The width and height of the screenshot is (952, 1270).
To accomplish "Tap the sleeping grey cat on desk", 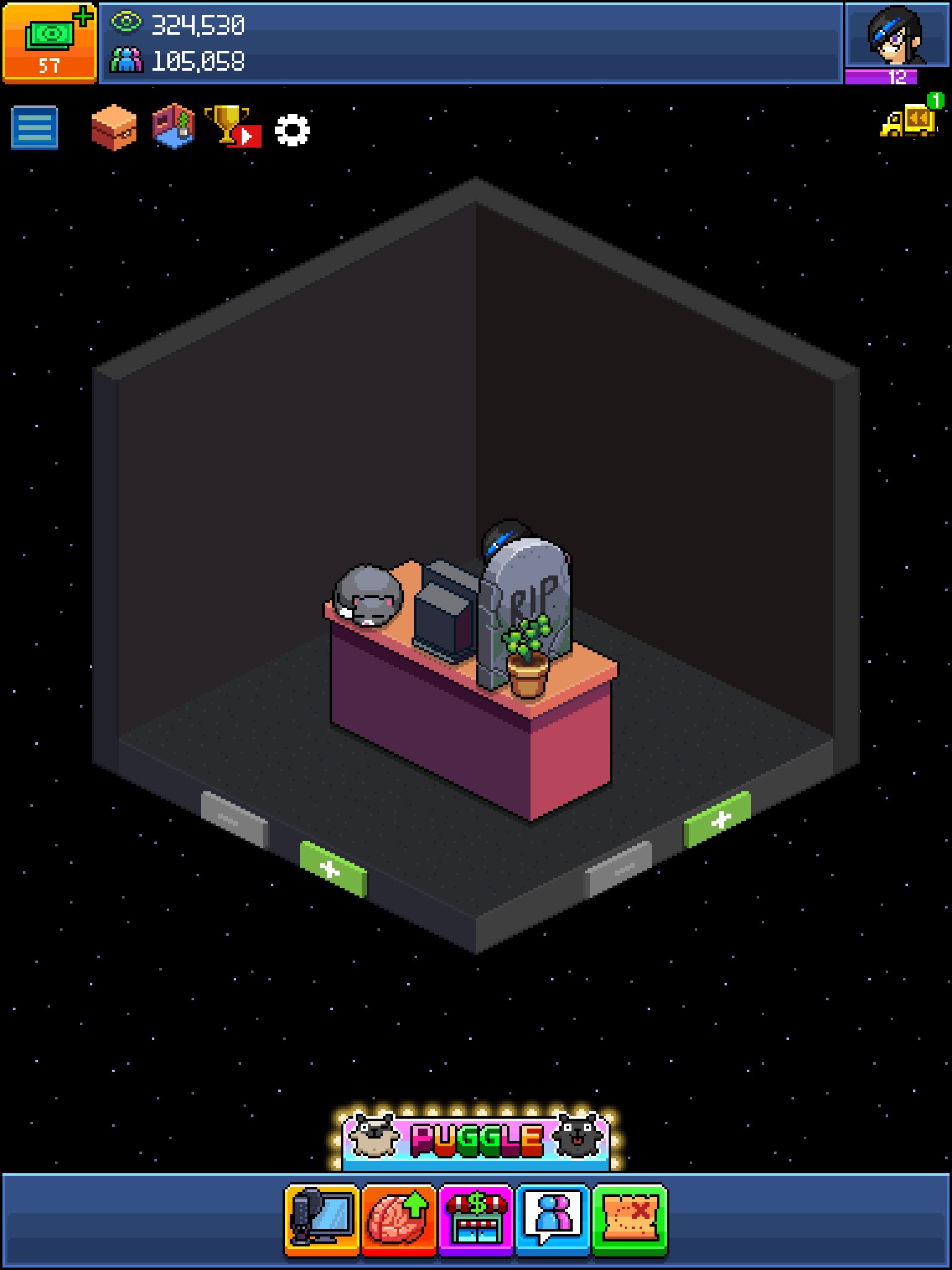I will pos(368,597).
